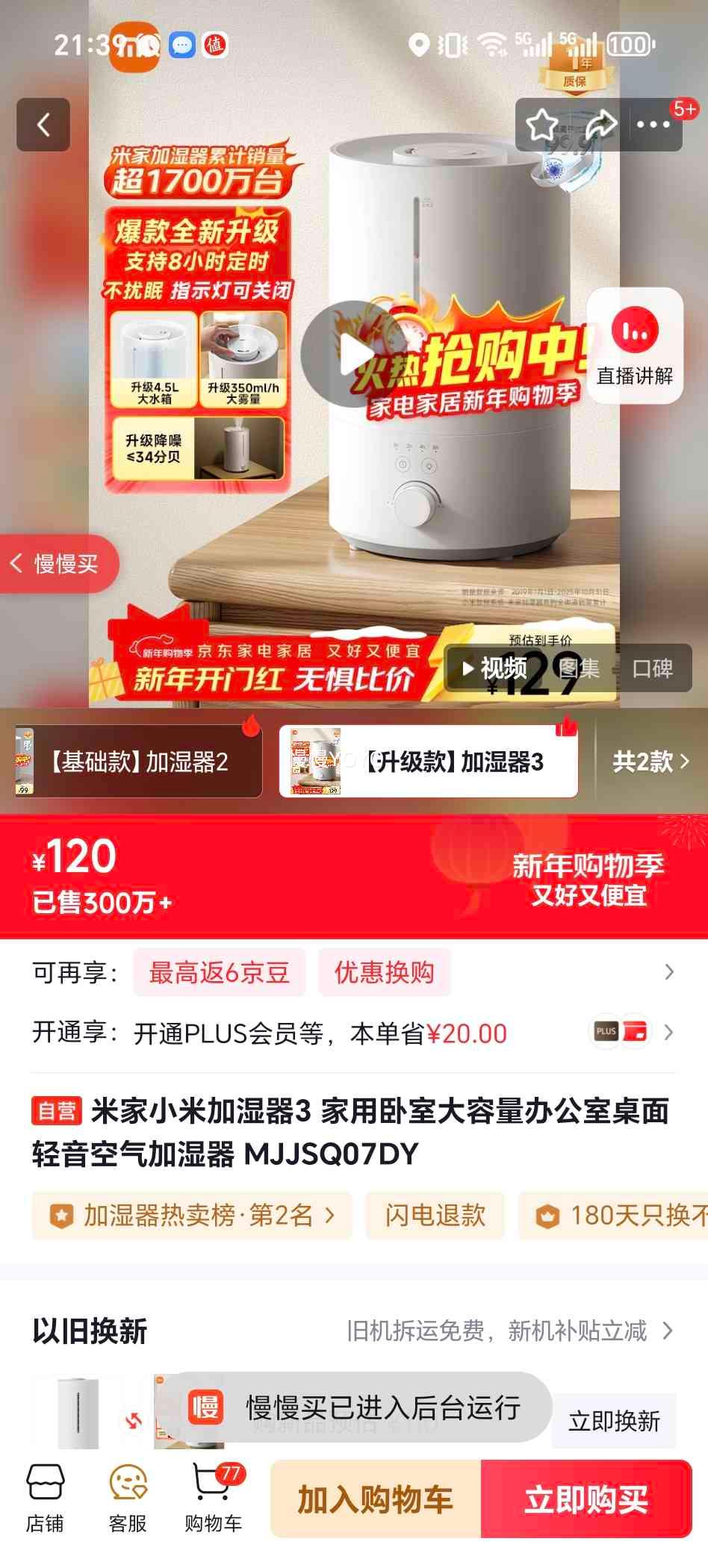Open the share icon at top right
The width and height of the screenshot is (708, 1568).
[x=600, y=125]
